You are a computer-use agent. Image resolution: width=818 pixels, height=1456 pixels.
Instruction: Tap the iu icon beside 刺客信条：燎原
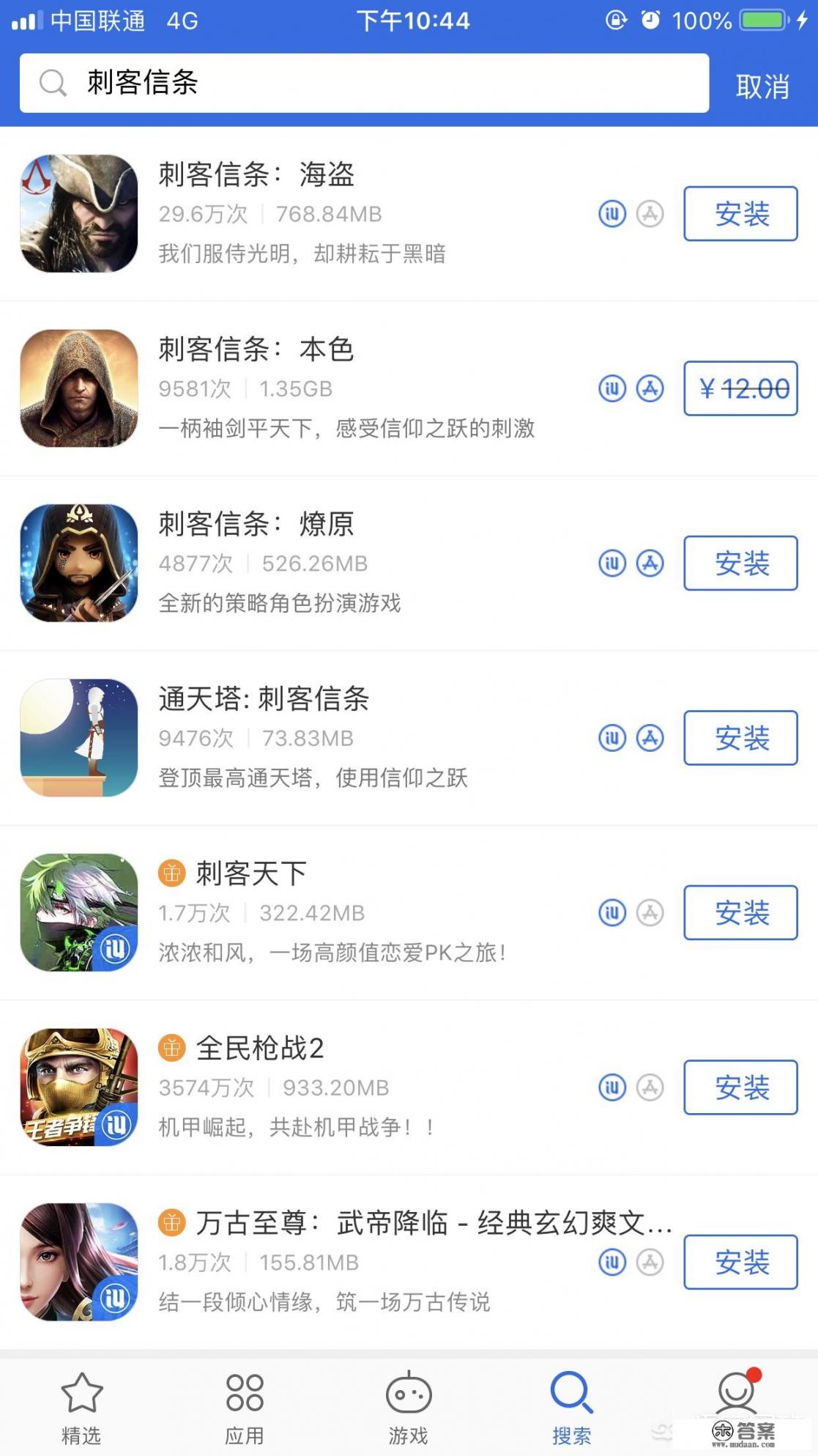coord(612,563)
